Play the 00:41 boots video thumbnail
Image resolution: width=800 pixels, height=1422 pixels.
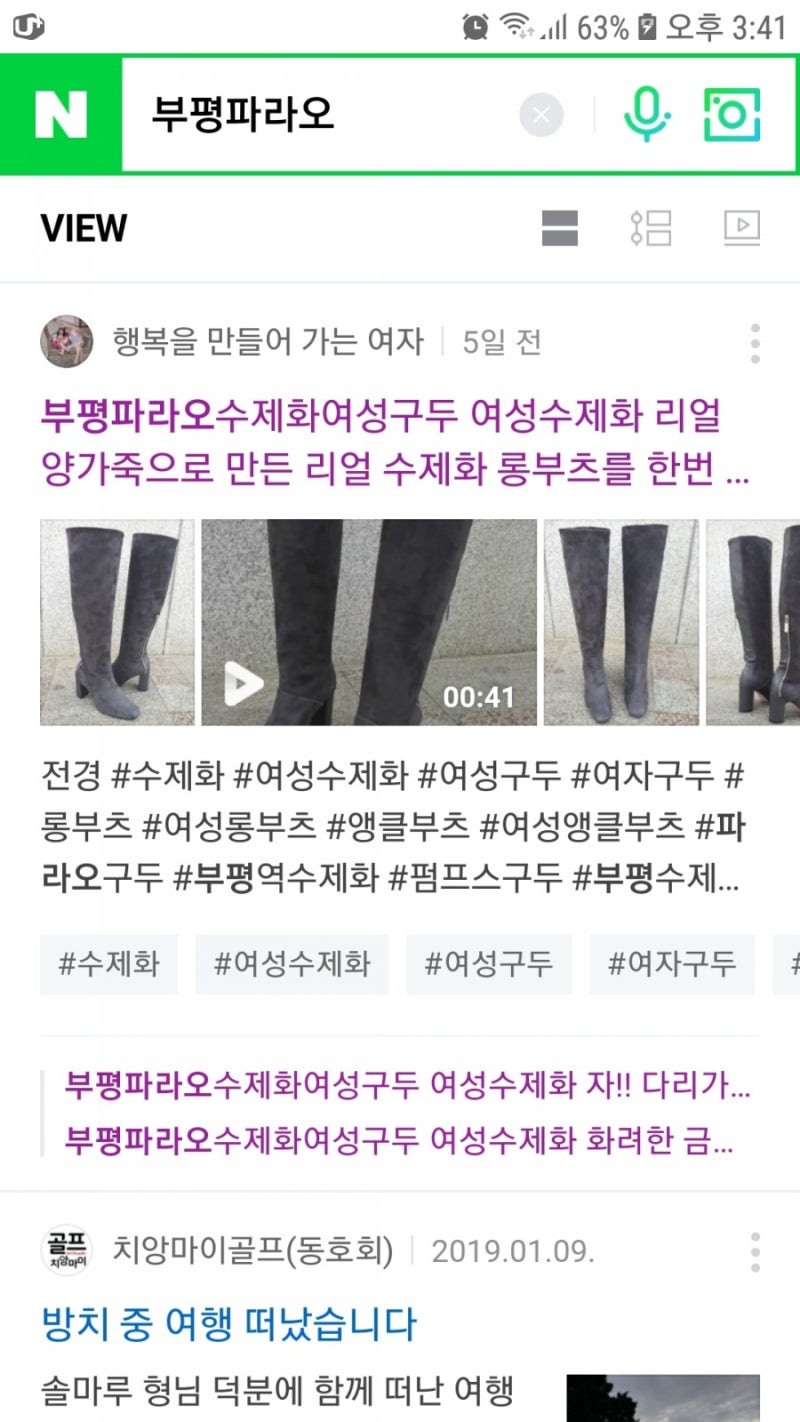click(x=369, y=622)
